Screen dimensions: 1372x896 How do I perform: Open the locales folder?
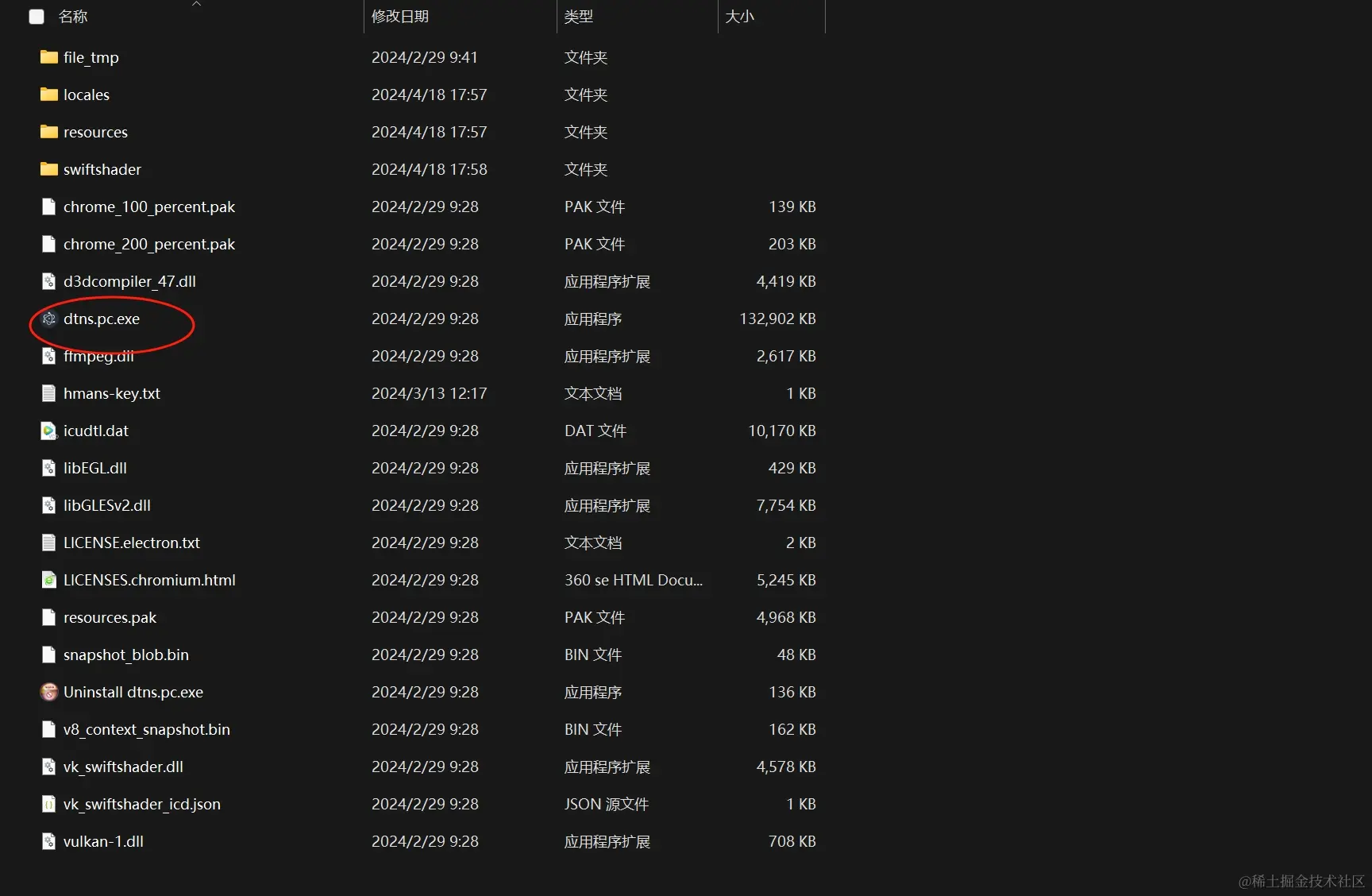pos(86,95)
